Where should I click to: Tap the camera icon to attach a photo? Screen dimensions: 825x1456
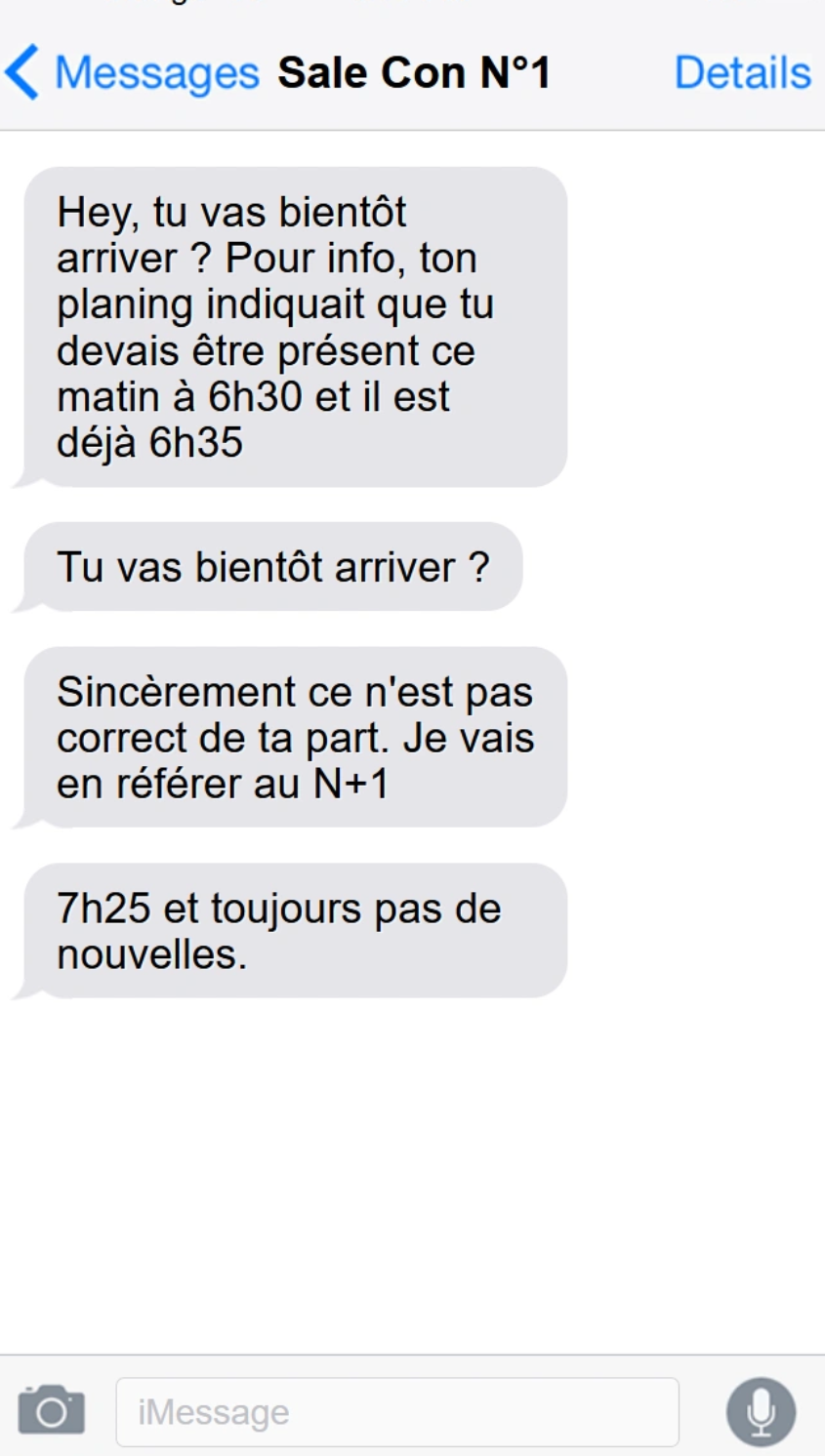(x=52, y=1410)
